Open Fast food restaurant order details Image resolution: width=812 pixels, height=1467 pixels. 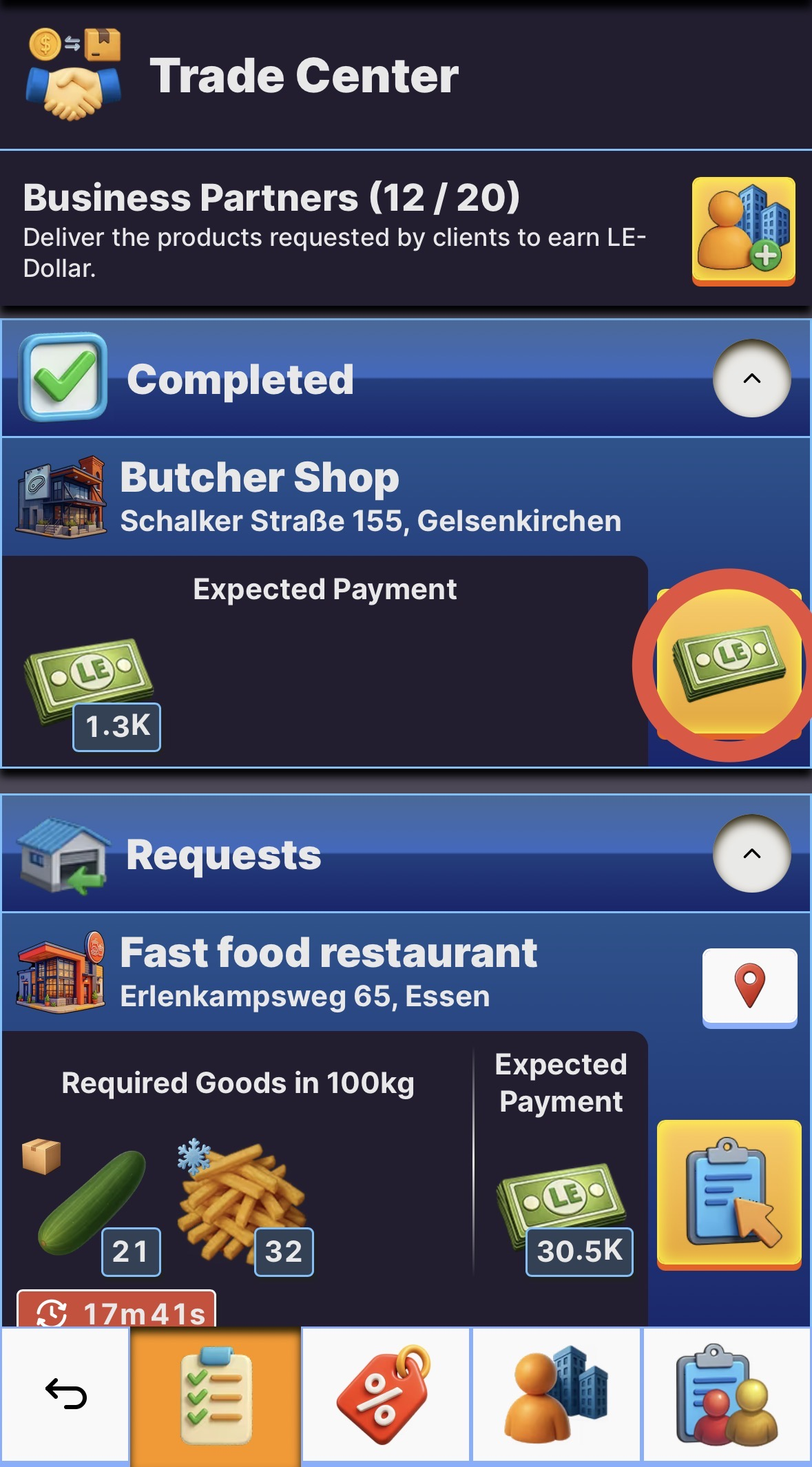tap(729, 1193)
